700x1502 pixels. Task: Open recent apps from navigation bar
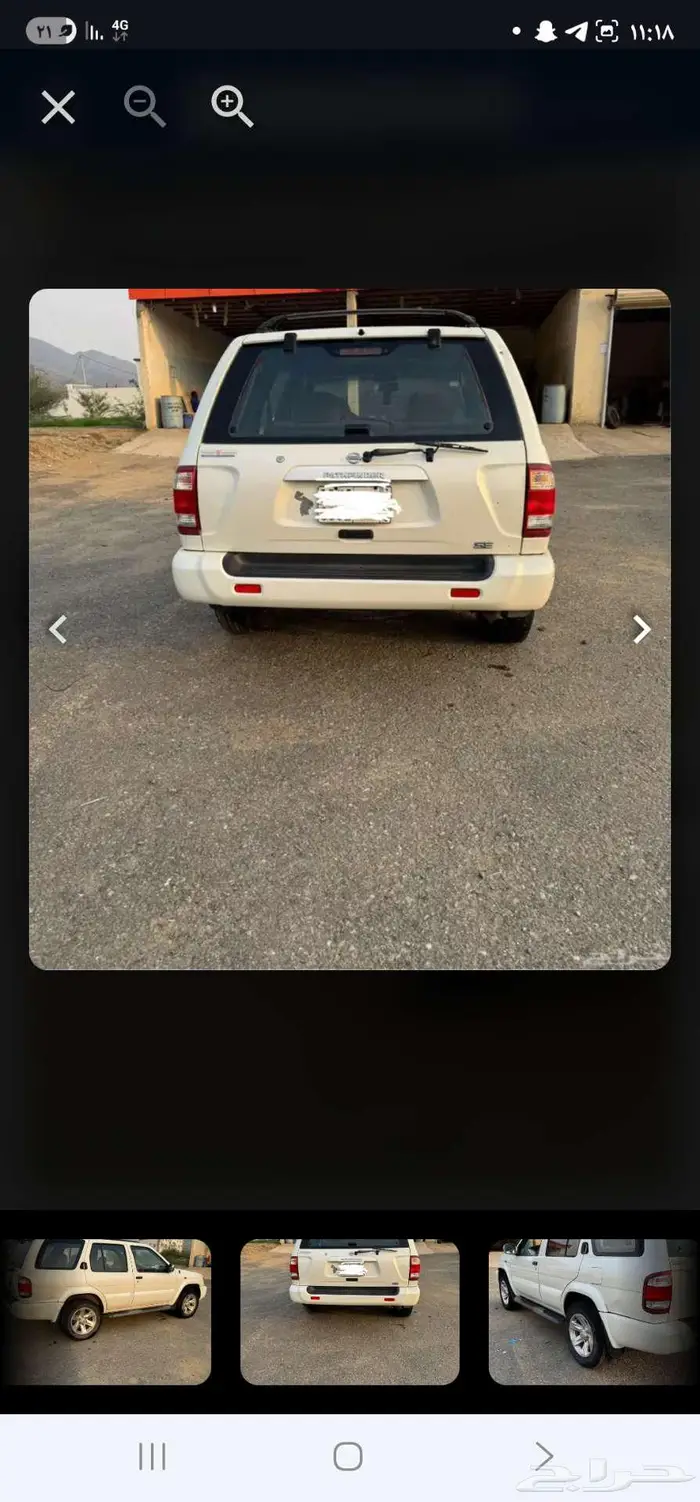click(152, 1456)
